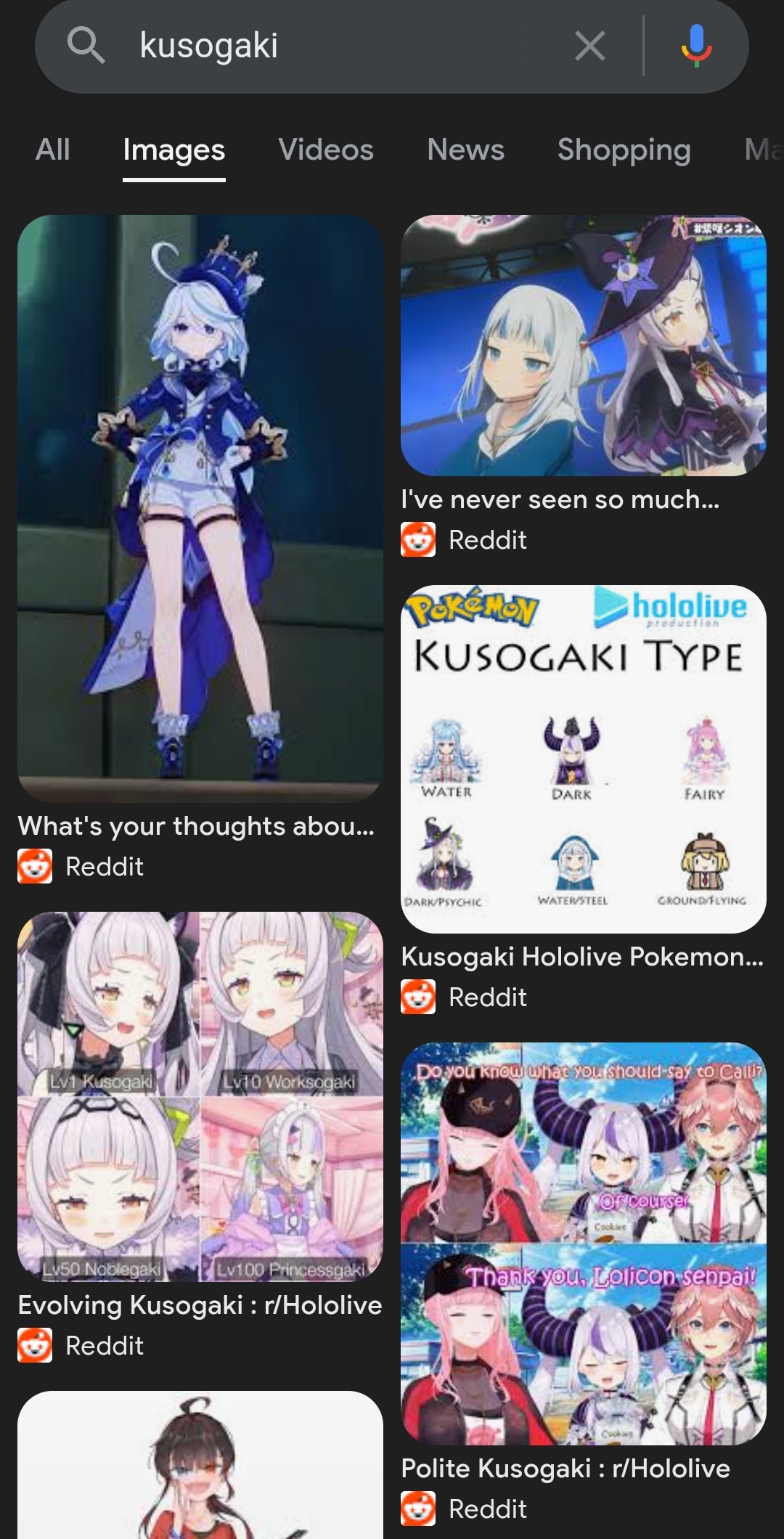Open the "I've never seen so much..." image

click(x=583, y=346)
